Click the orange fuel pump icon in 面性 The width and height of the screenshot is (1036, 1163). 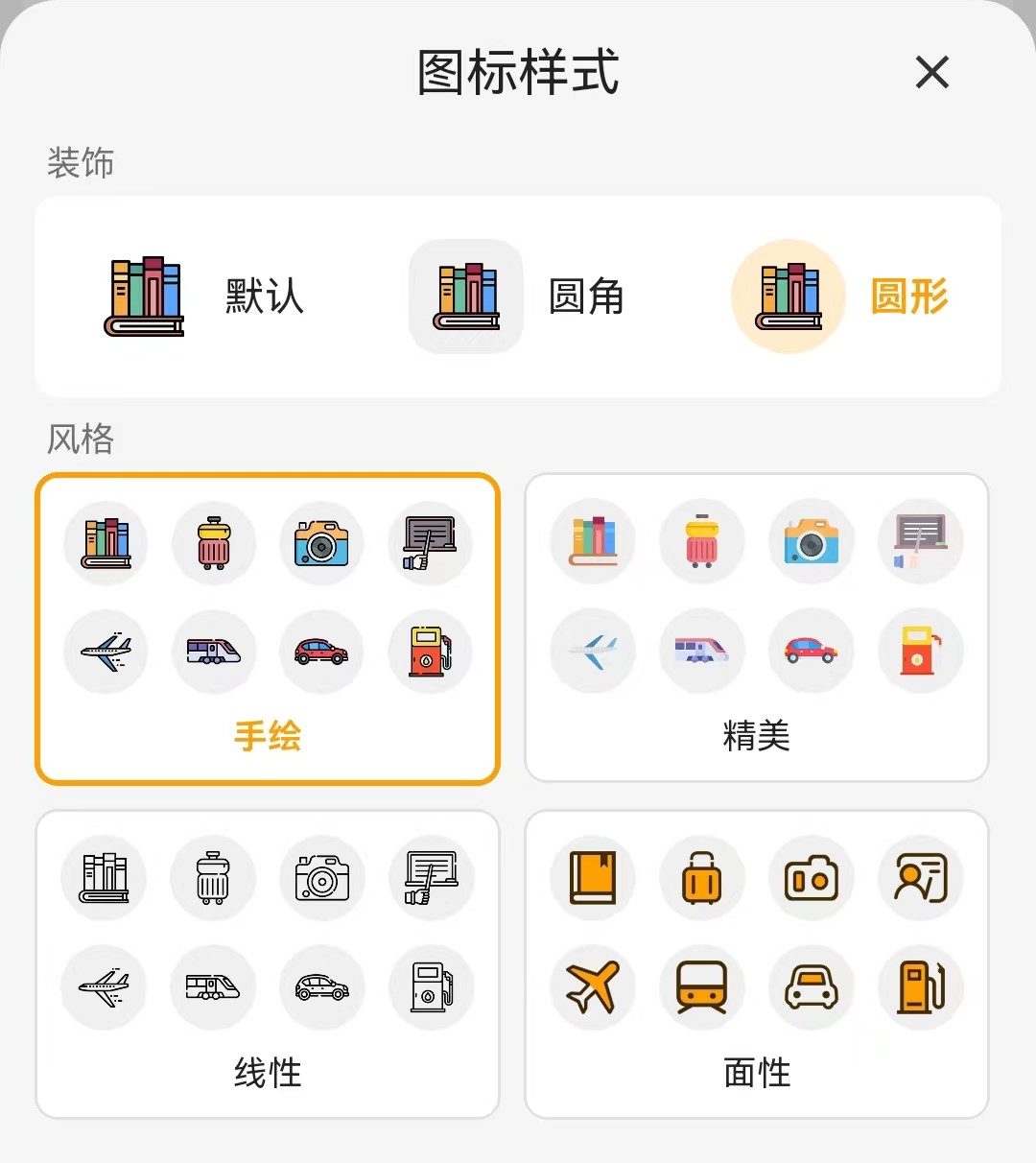[x=920, y=987]
